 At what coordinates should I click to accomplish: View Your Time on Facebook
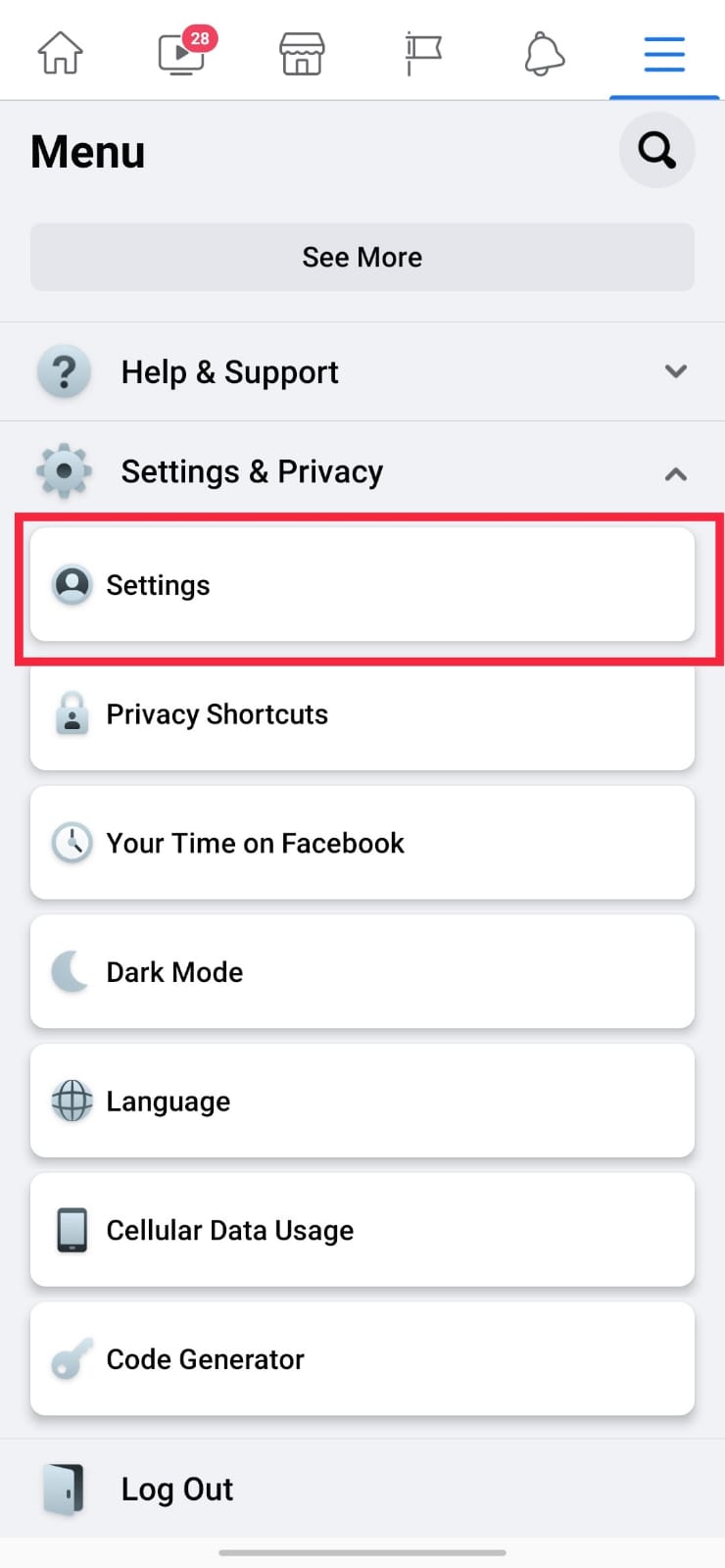pos(362,843)
